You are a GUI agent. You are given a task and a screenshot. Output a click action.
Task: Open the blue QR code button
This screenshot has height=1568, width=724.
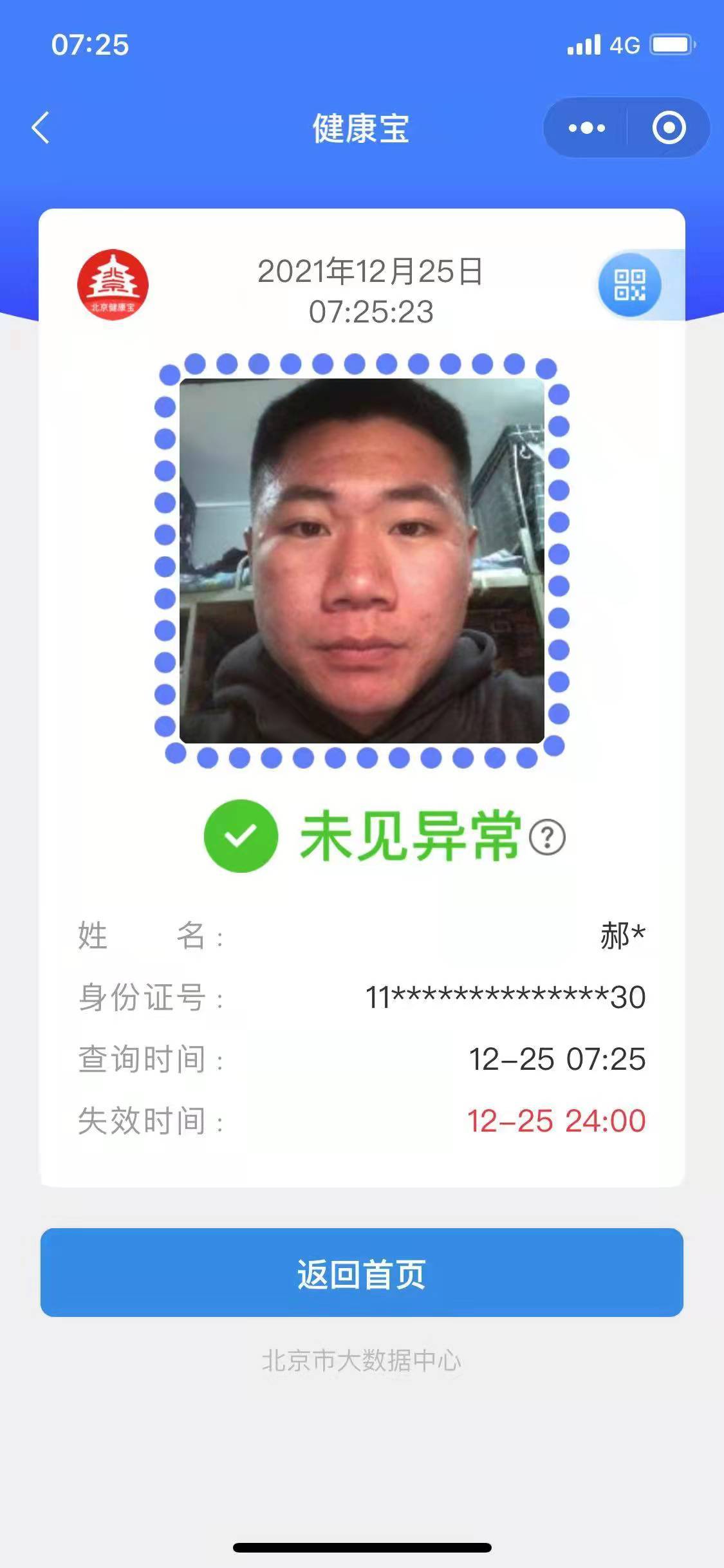[629, 285]
